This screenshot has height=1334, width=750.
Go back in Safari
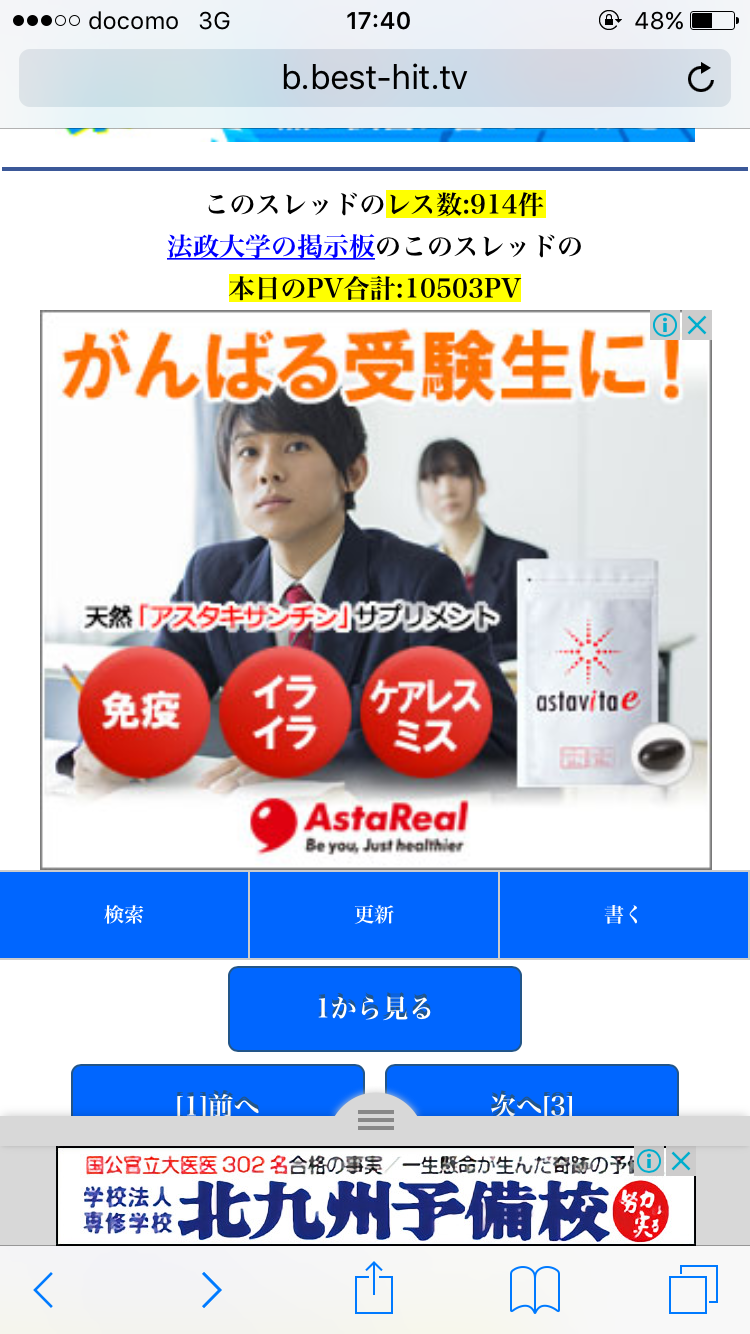click(43, 1290)
